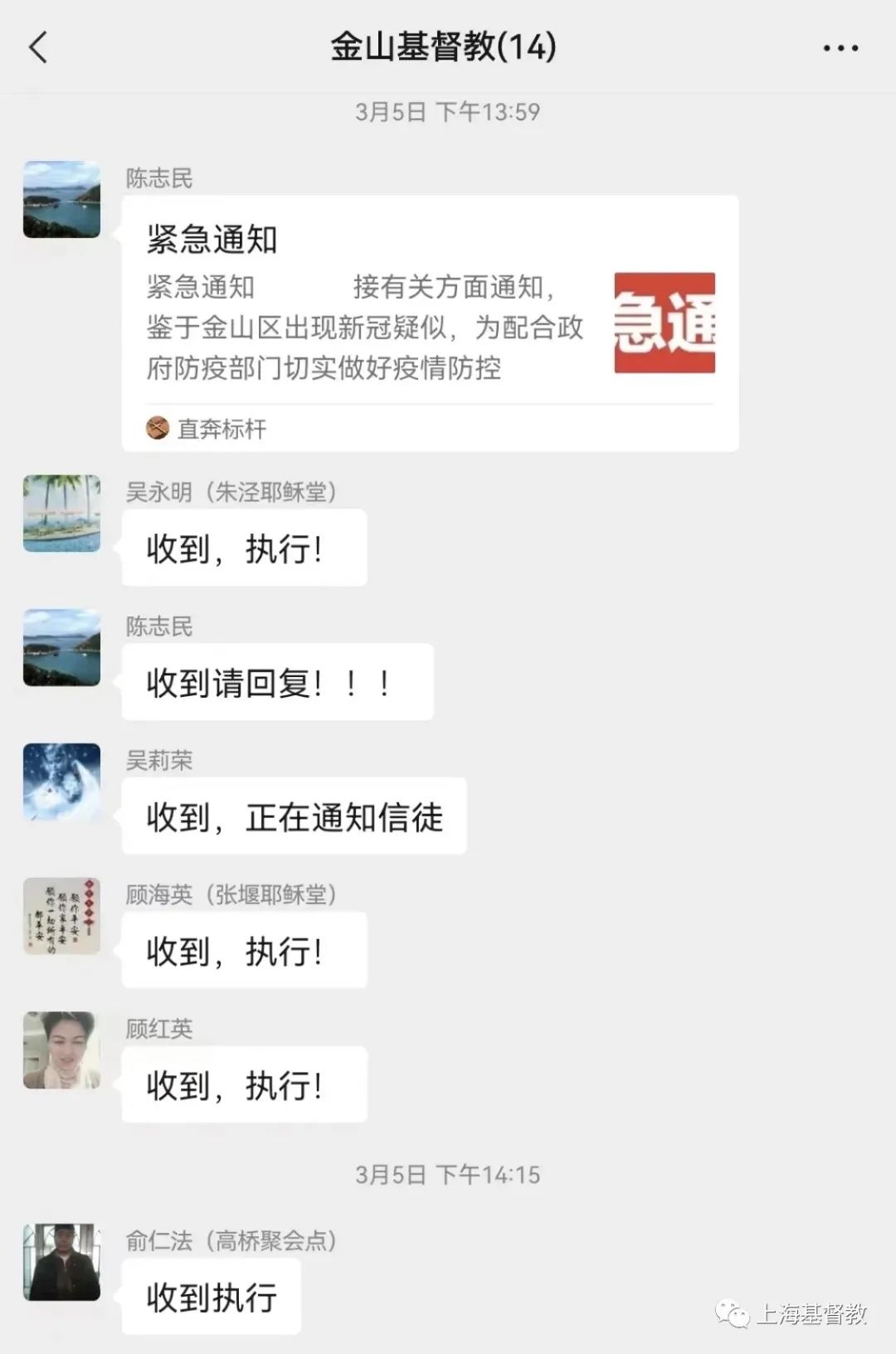Select 顾红英's profile photo

click(x=61, y=1052)
